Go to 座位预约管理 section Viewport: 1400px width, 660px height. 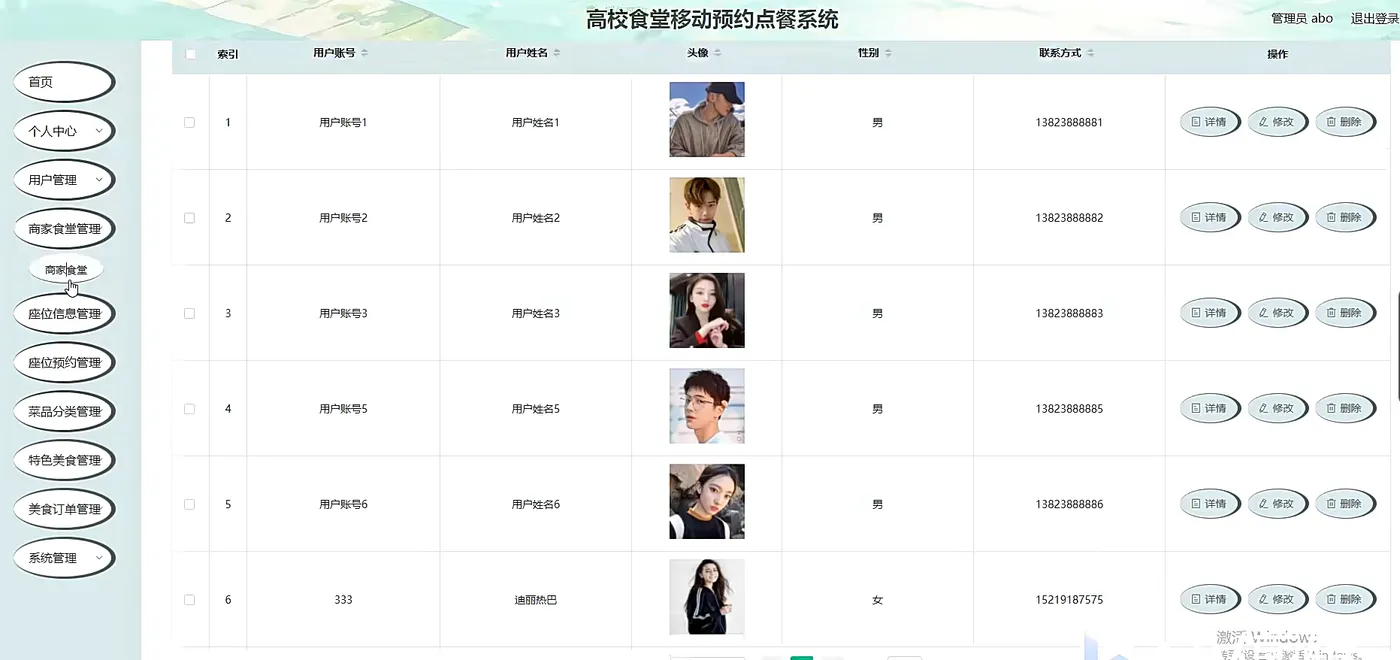(64, 363)
